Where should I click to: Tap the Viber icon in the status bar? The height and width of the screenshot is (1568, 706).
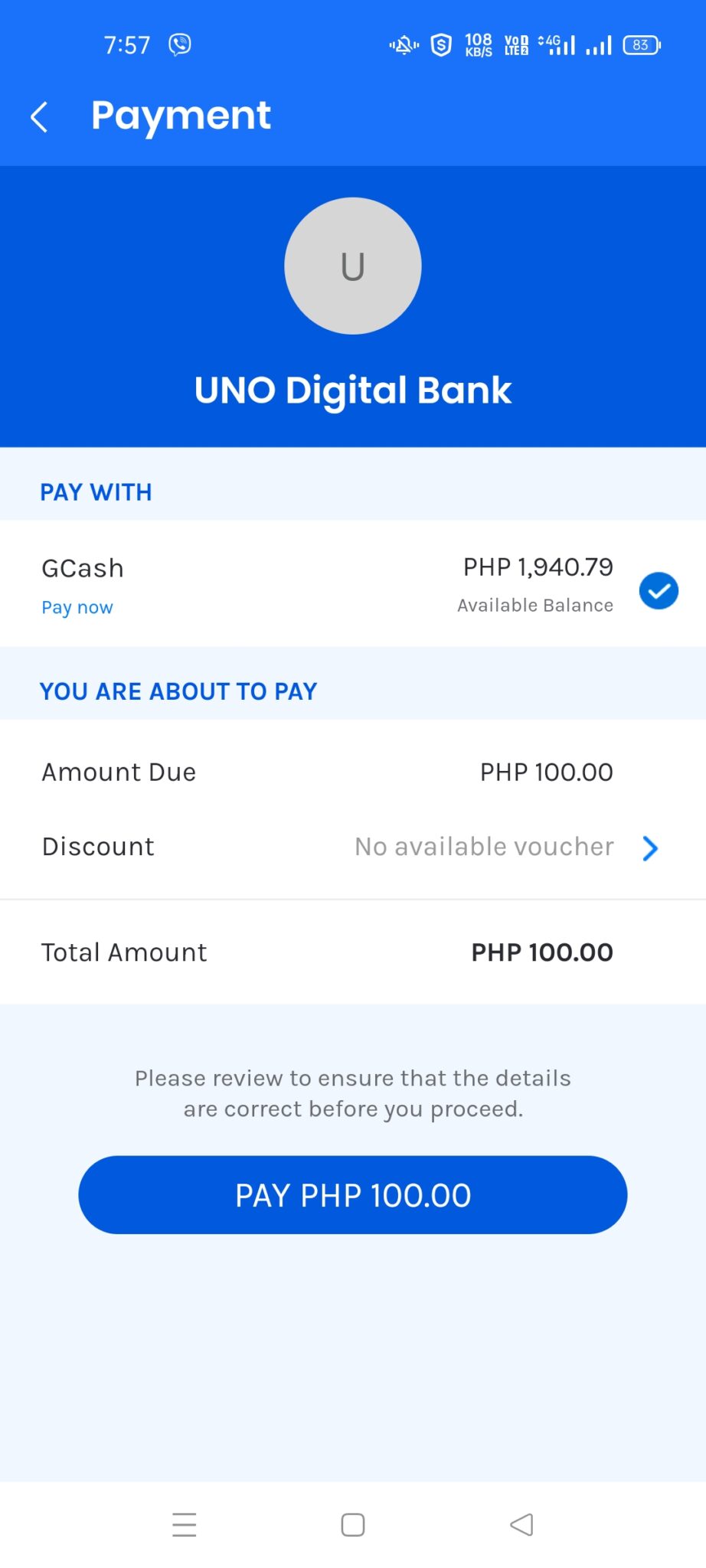coord(181,44)
